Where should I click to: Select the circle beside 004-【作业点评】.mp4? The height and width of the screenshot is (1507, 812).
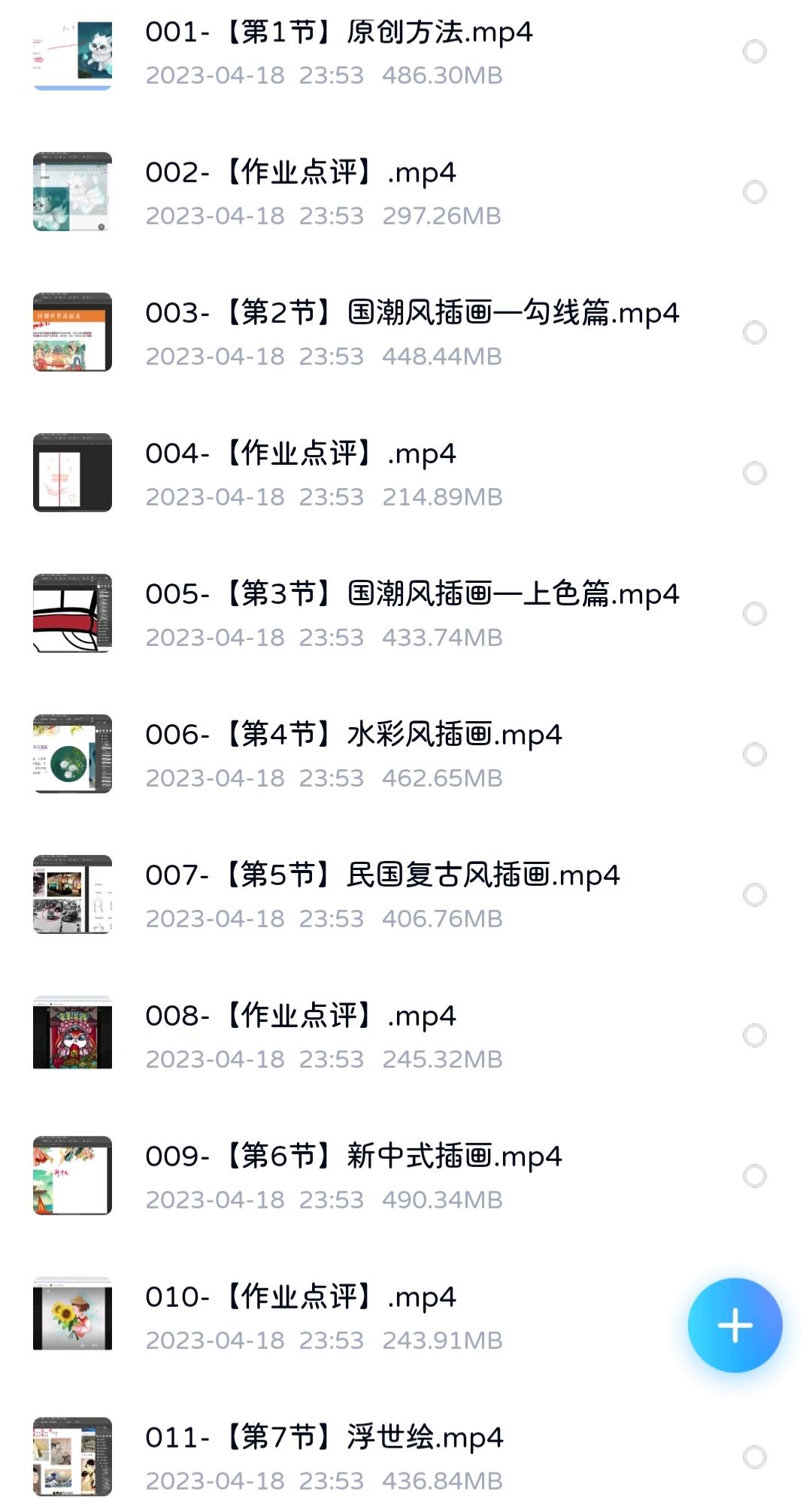pyautogui.click(x=754, y=473)
